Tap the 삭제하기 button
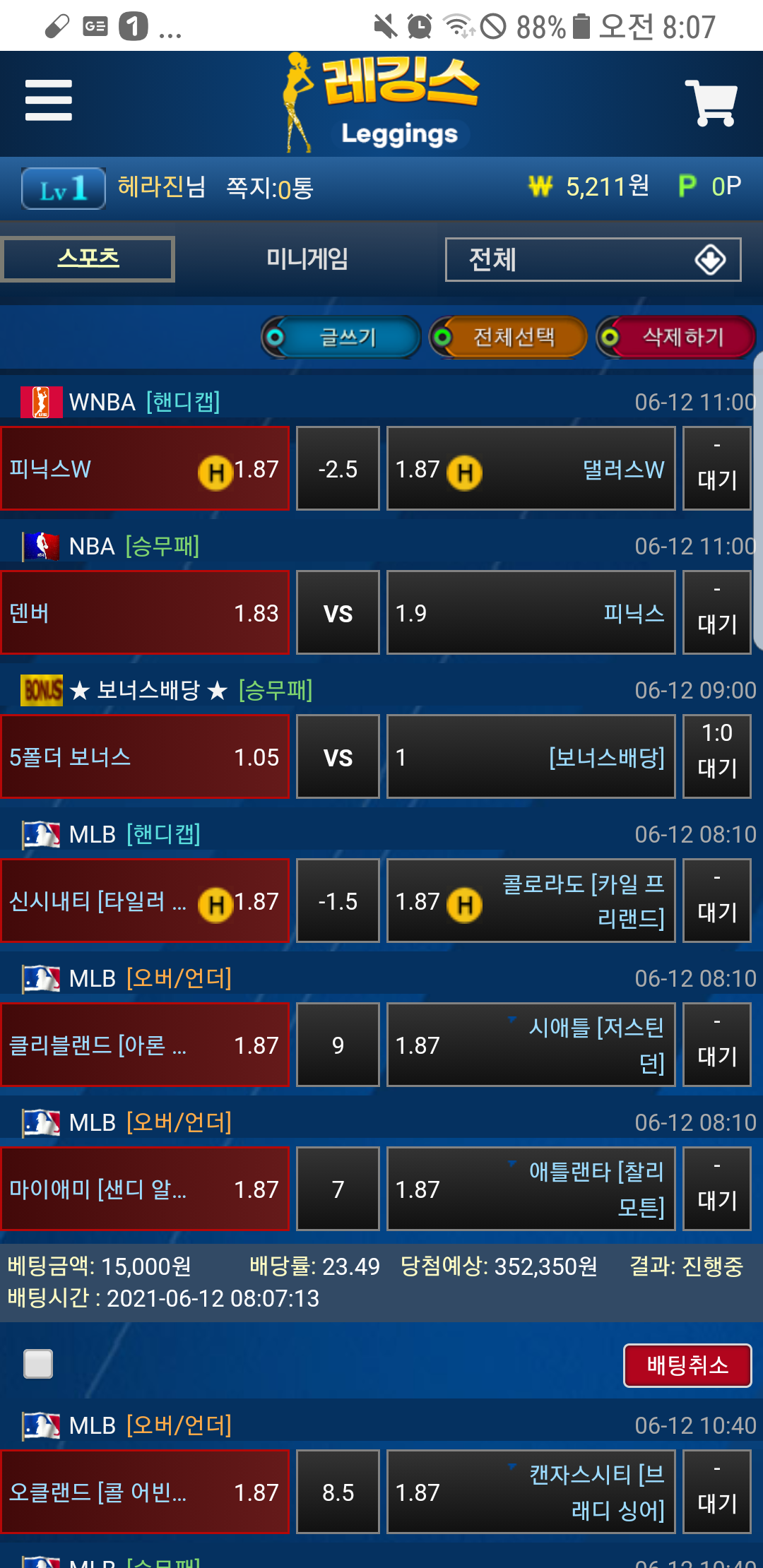The image size is (763, 1568). tap(676, 337)
